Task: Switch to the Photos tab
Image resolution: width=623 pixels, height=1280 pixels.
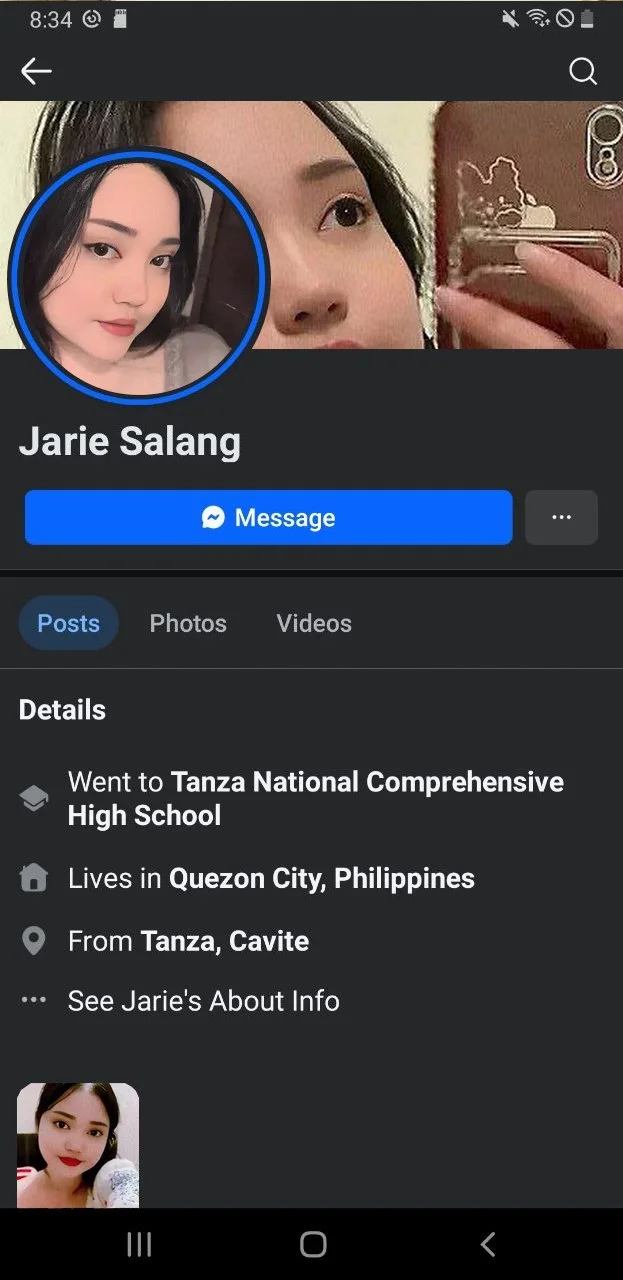Action: 188,623
